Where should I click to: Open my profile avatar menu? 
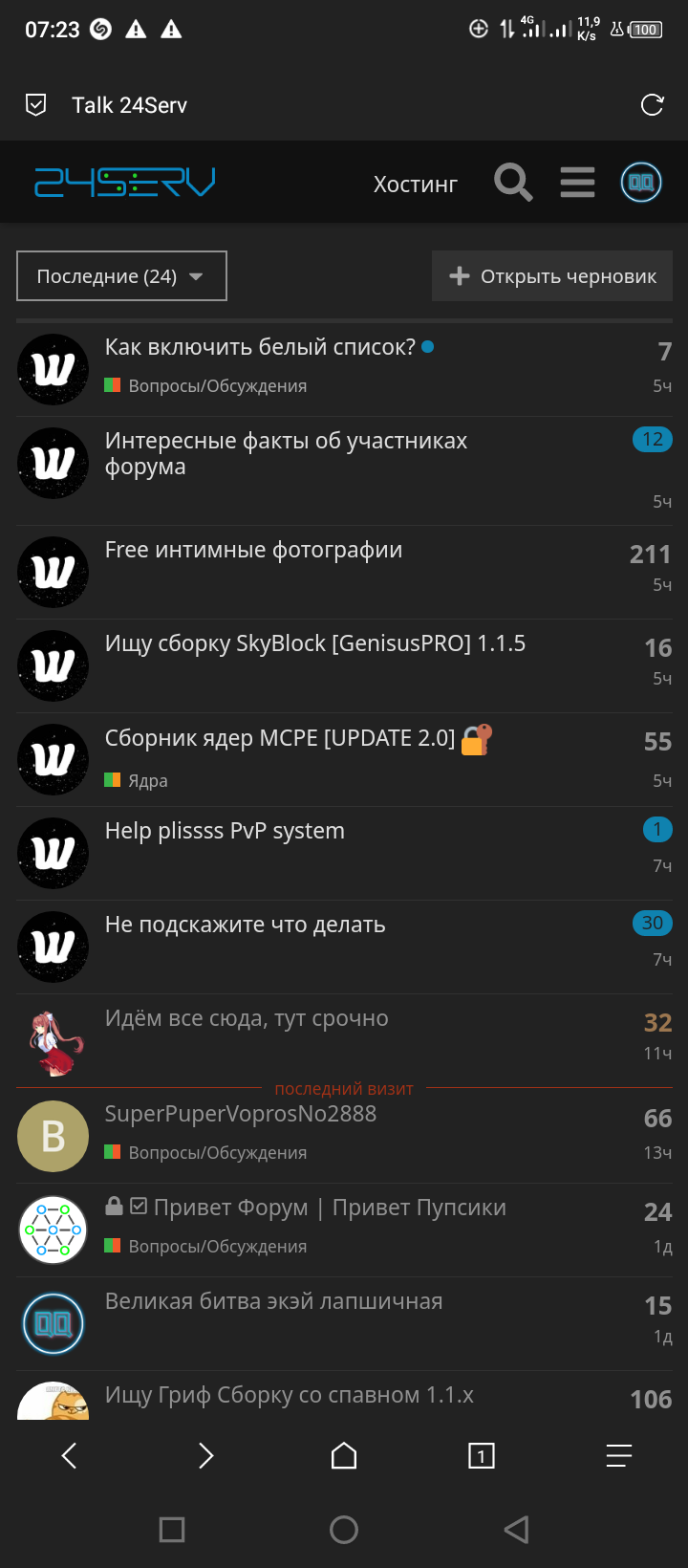(641, 182)
